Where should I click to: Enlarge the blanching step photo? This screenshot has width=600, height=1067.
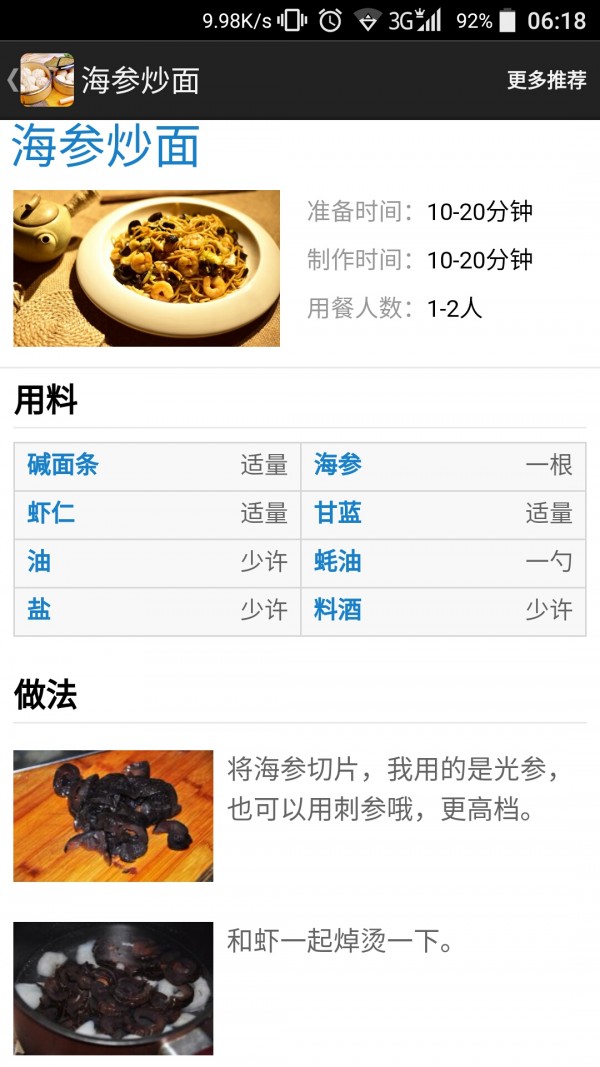click(113, 988)
